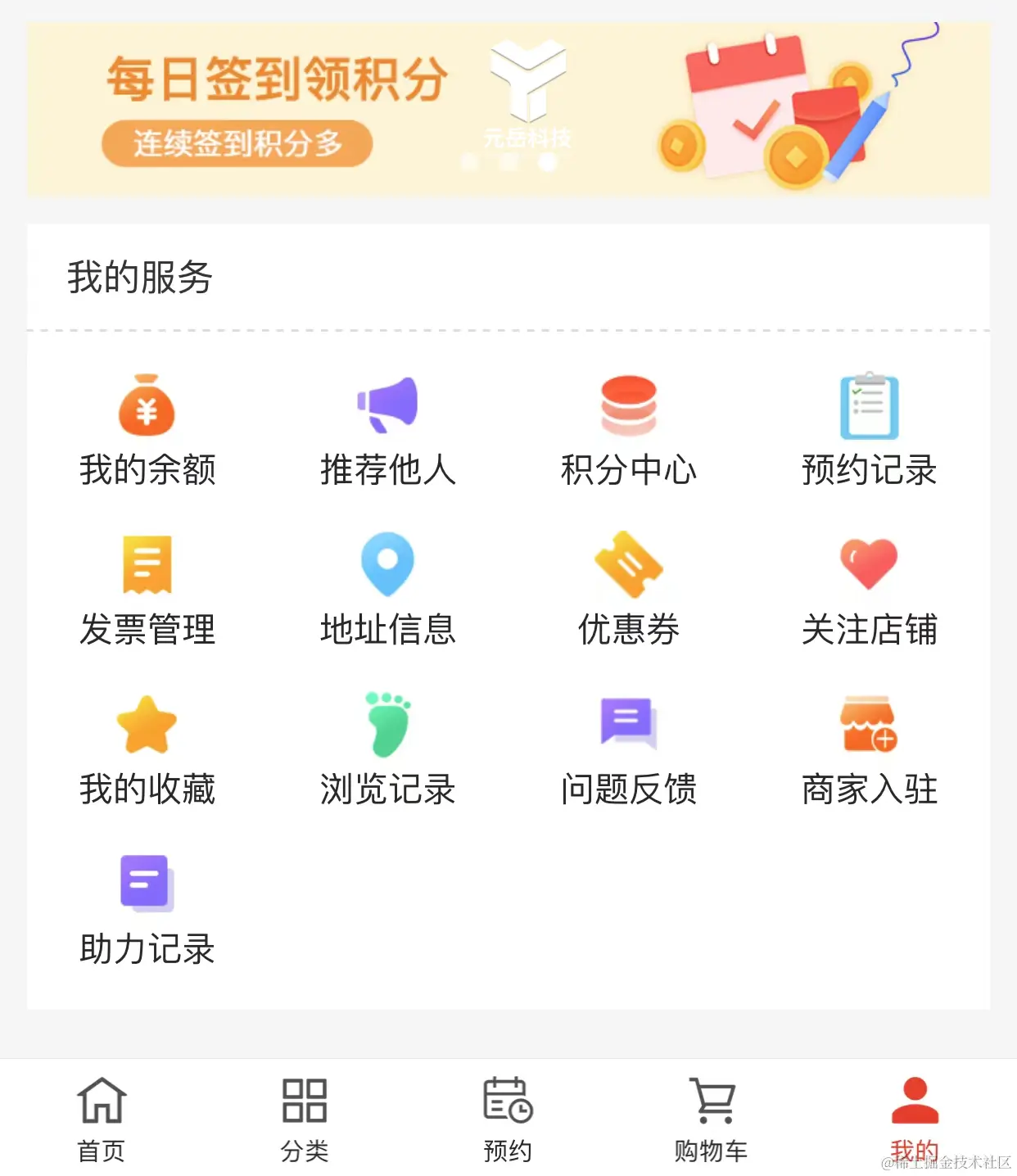The height and width of the screenshot is (1176, 1017).
Task: Select the 我的 profile tab
Action: coord(914,1118)
